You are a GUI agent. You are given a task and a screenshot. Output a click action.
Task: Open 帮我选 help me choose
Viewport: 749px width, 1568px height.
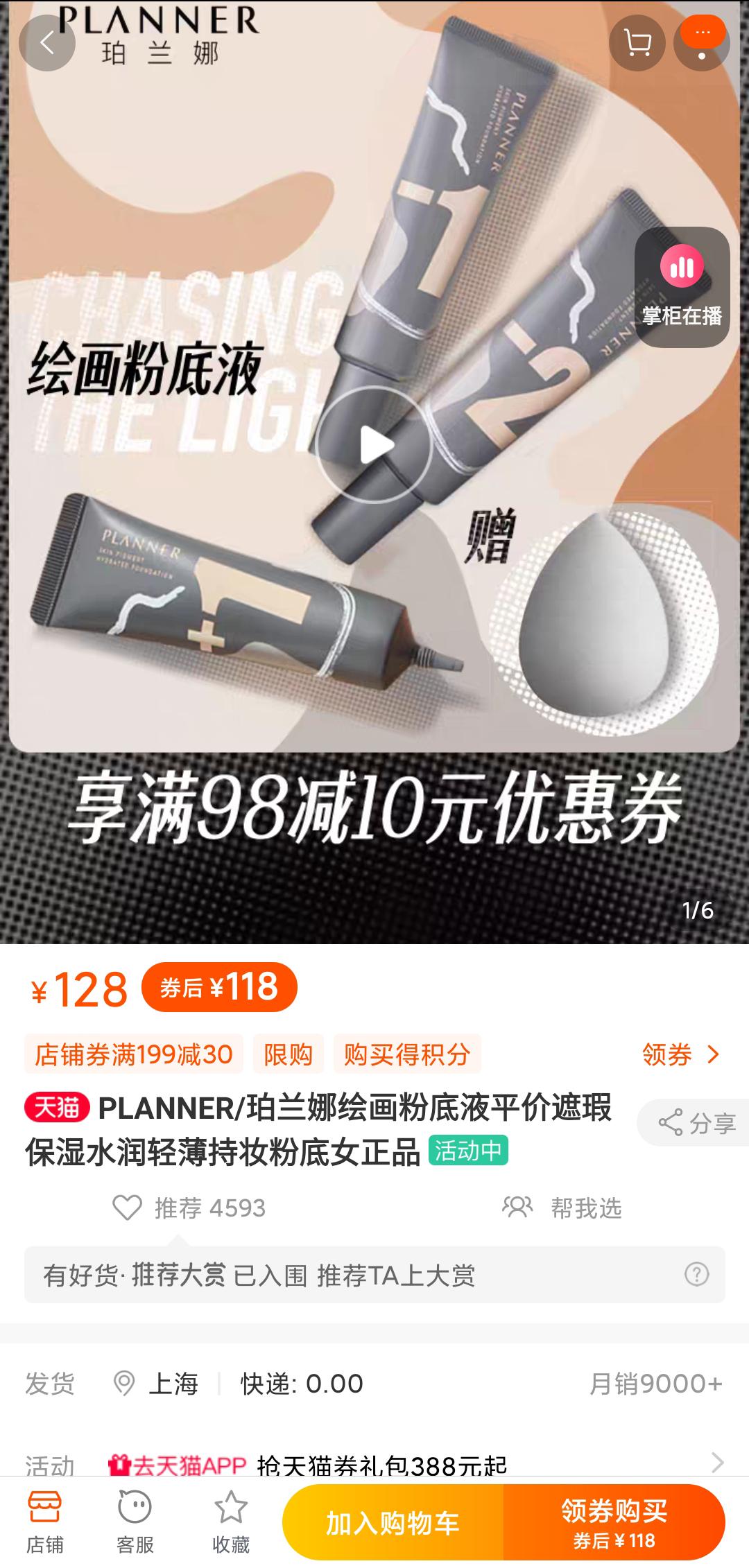point(562,1208)
